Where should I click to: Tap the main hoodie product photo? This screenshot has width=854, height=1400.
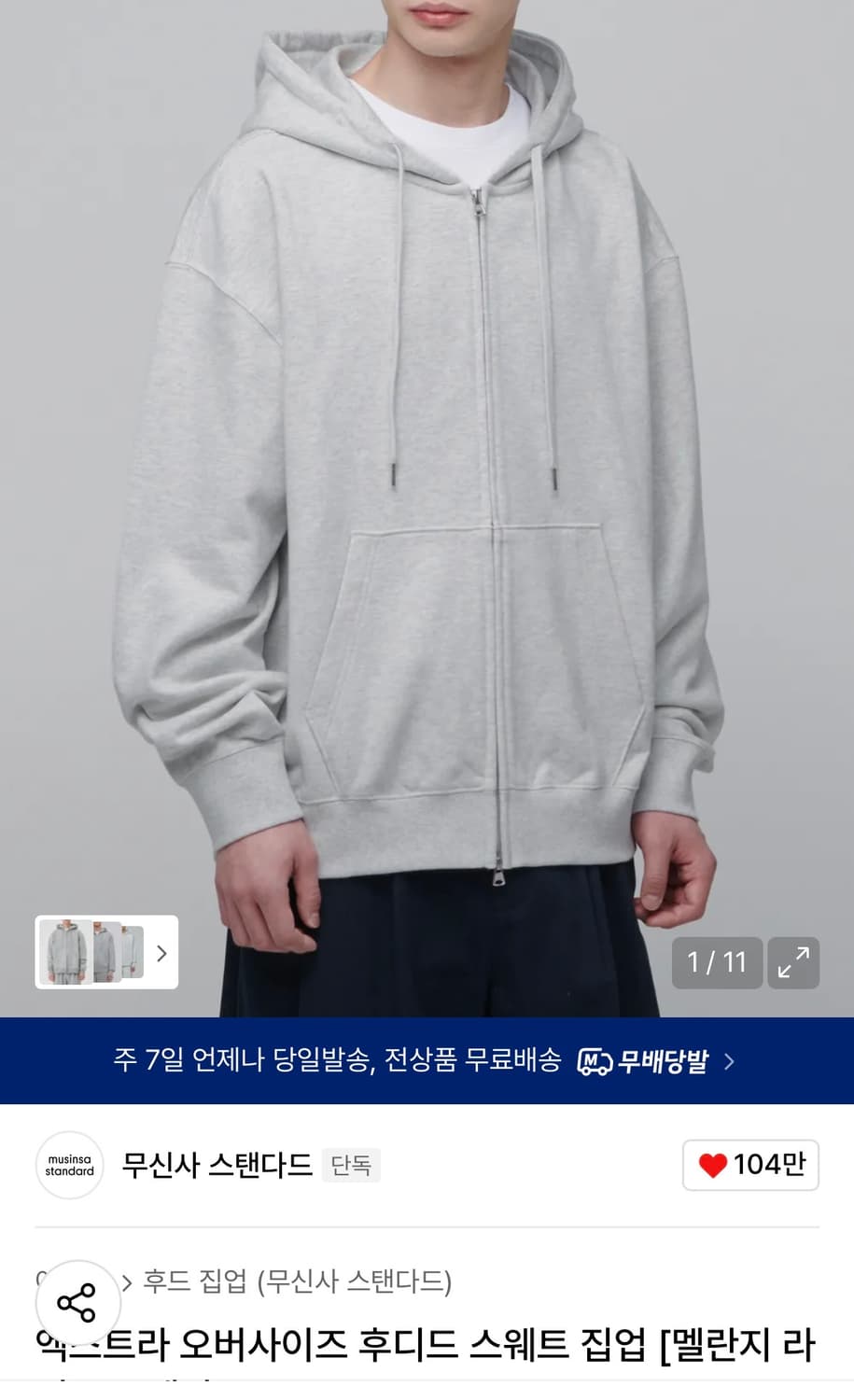(x=427, y=467)
